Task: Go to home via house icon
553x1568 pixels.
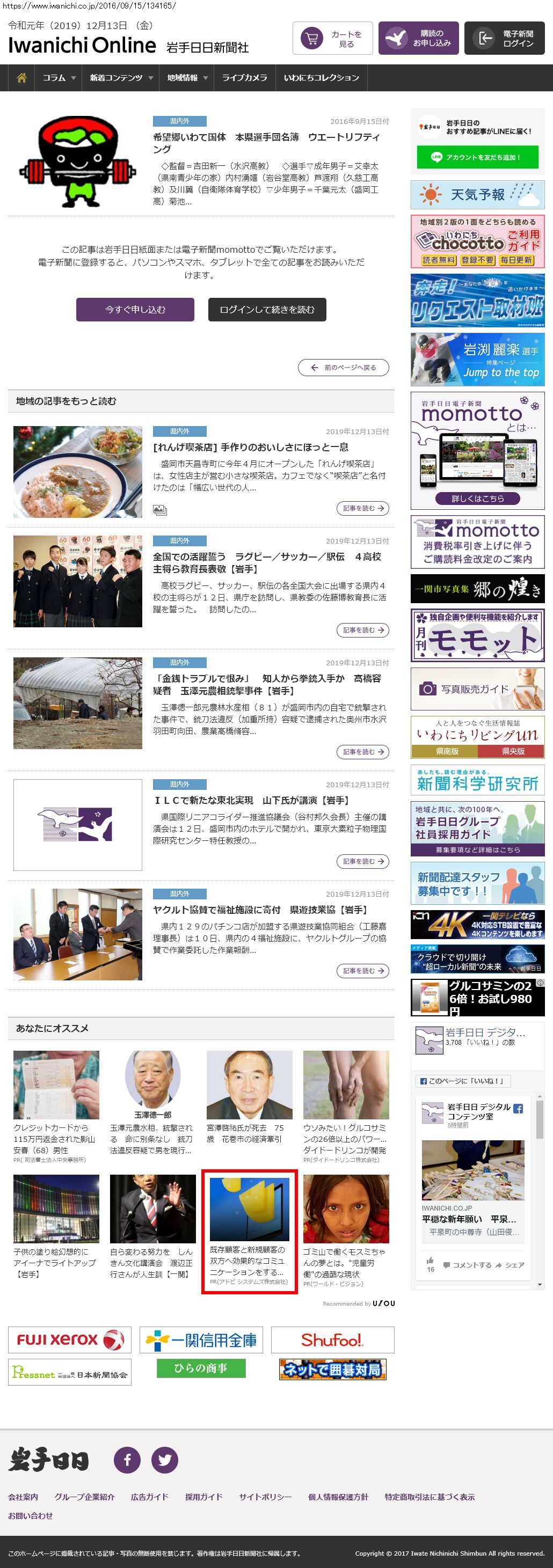Action: pyautogui.click(x=21, y=78)
